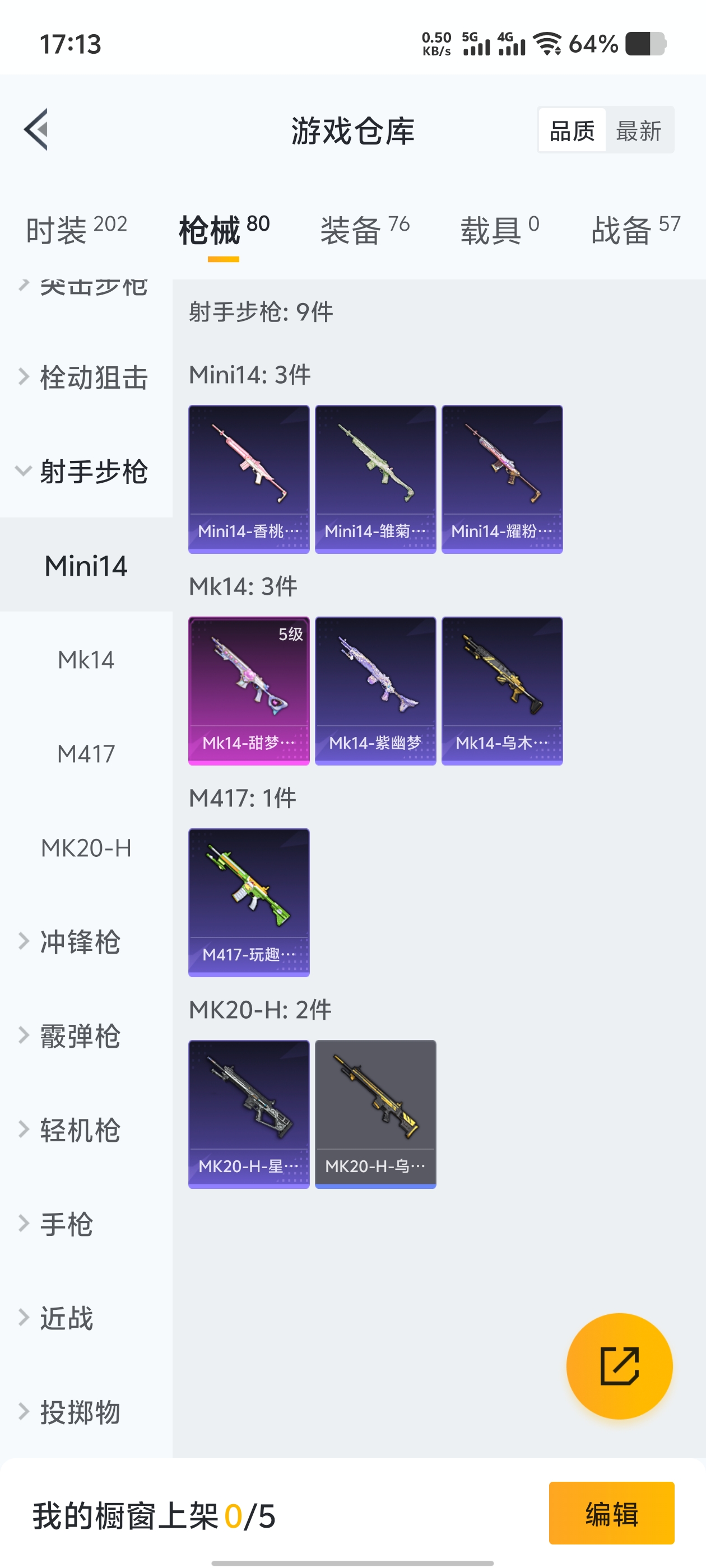Screen dimensions: 706x1568
Task: Open the M417-玩趣 skin
Action: pos(249,902)
